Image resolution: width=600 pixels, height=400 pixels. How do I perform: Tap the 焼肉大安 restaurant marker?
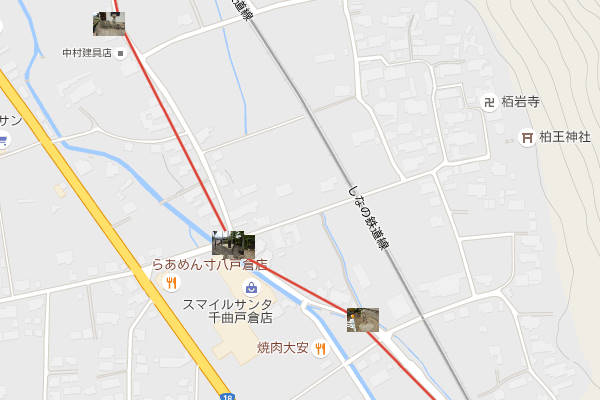320,348
